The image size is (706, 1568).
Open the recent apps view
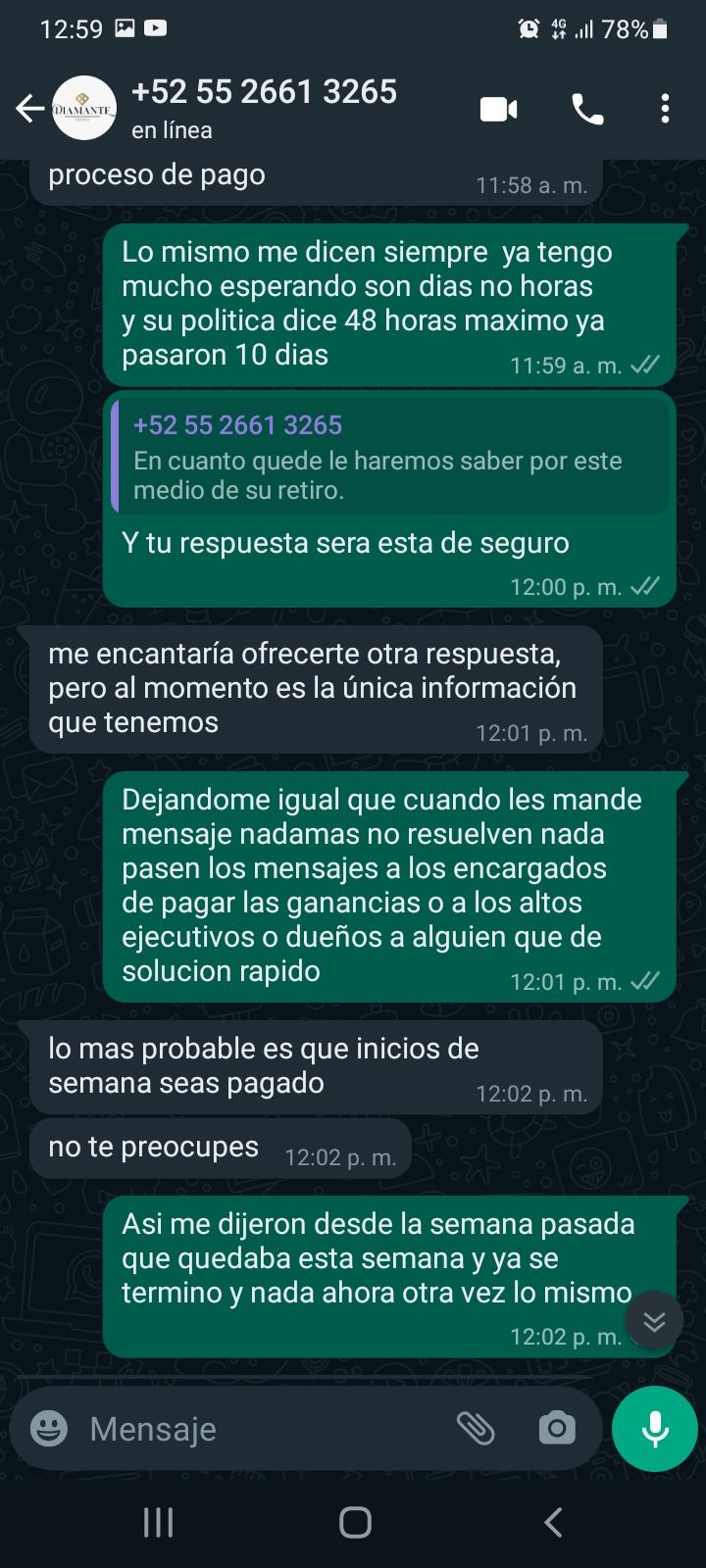pyautogui.click(x=158, y=1522)
